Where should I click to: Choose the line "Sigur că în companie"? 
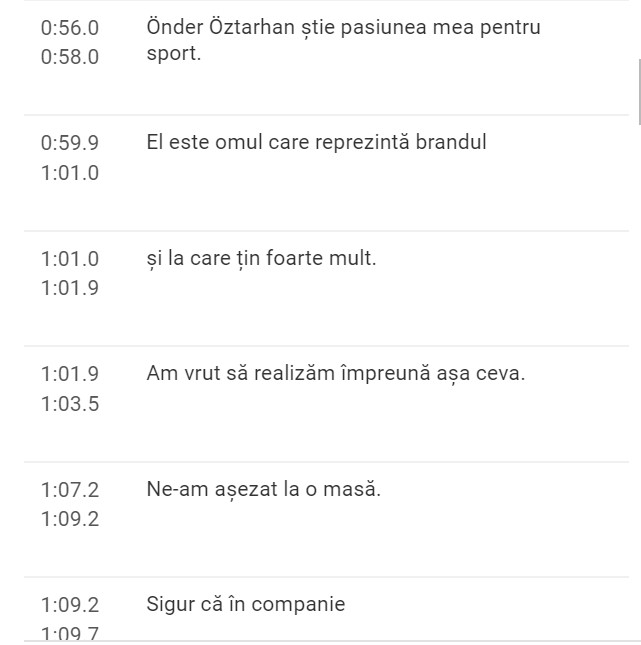[245, 604]
